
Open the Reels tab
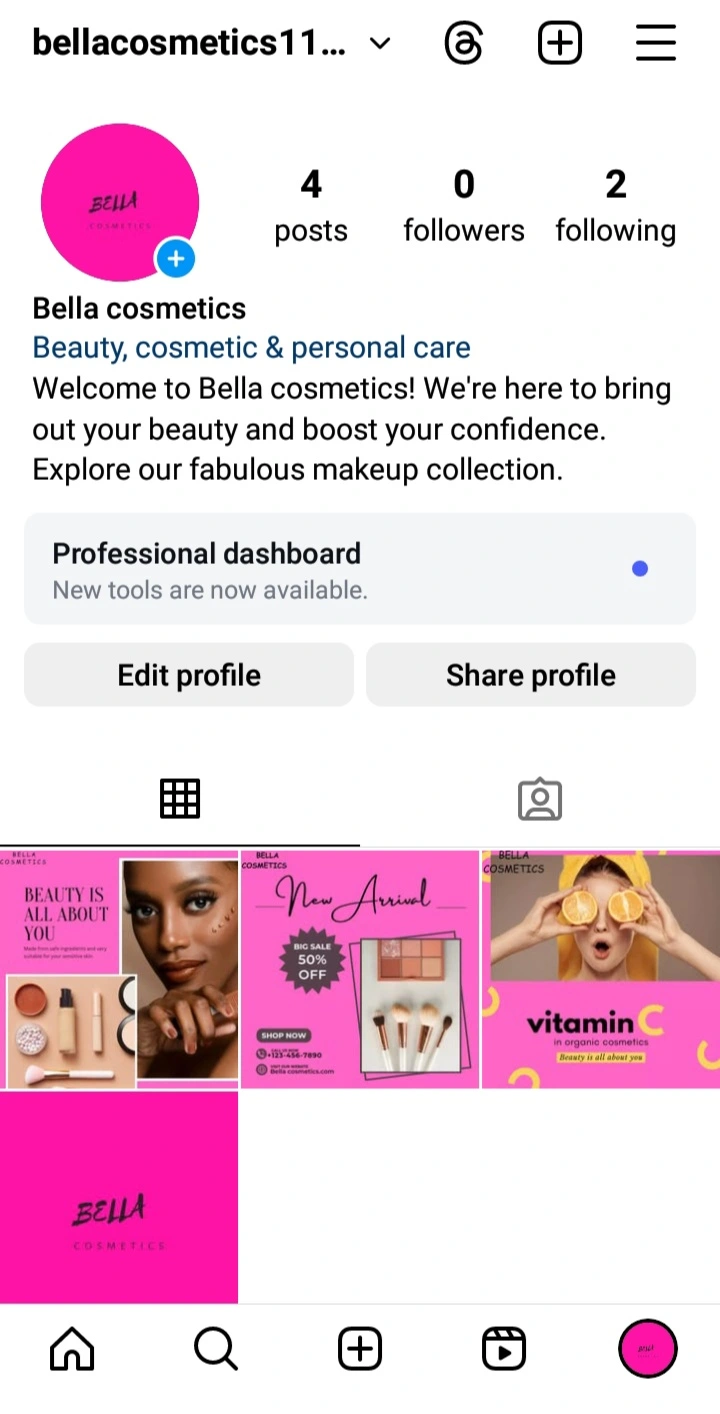pyautogui.click(x=503, y=1349)
